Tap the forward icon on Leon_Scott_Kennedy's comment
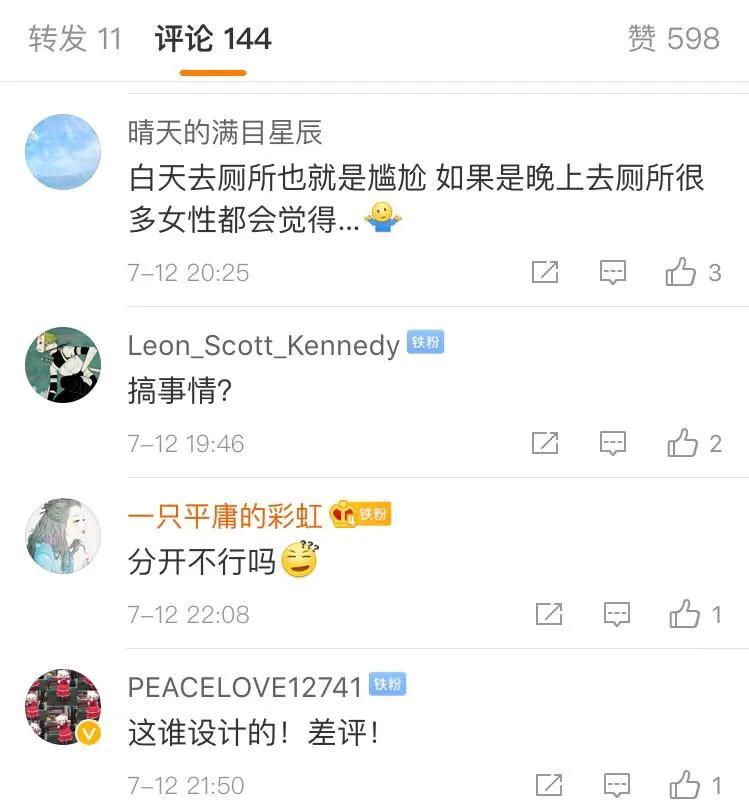This screenshot has width=749, height=812. tap(544, 442)
